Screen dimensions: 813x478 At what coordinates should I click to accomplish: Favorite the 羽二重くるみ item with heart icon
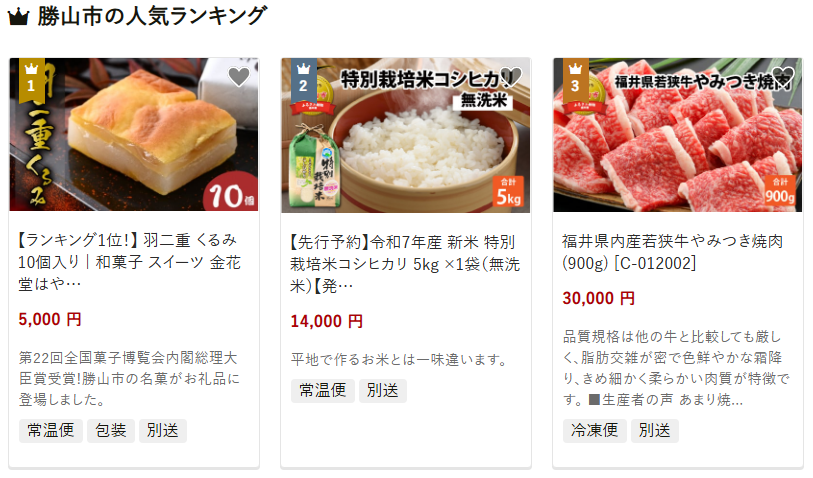(239, 77)
